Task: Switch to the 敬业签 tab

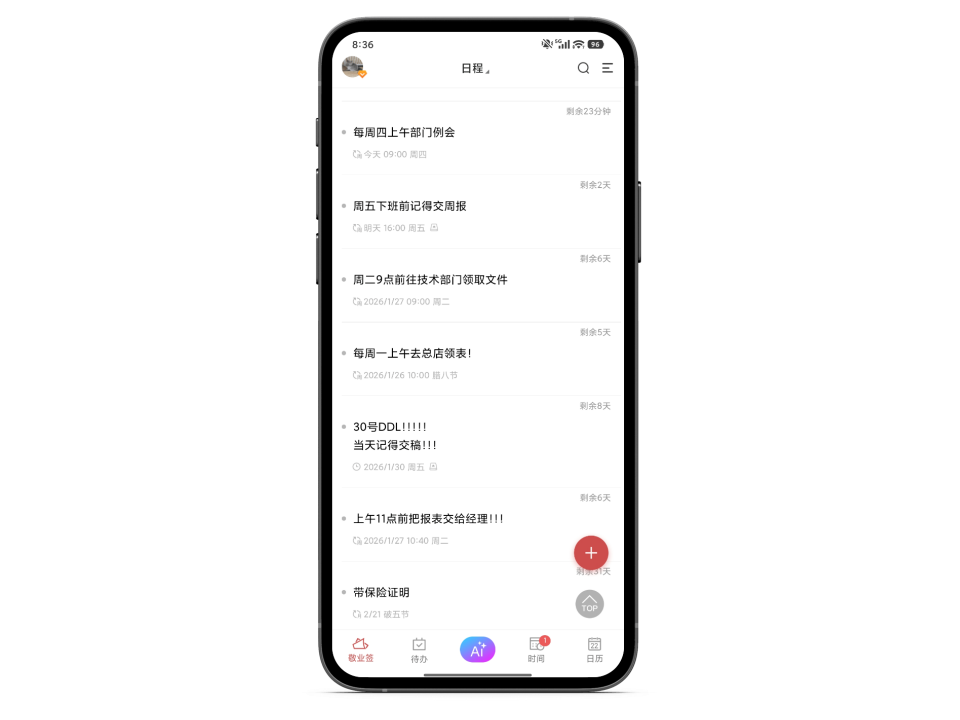Action: point(361,650)
